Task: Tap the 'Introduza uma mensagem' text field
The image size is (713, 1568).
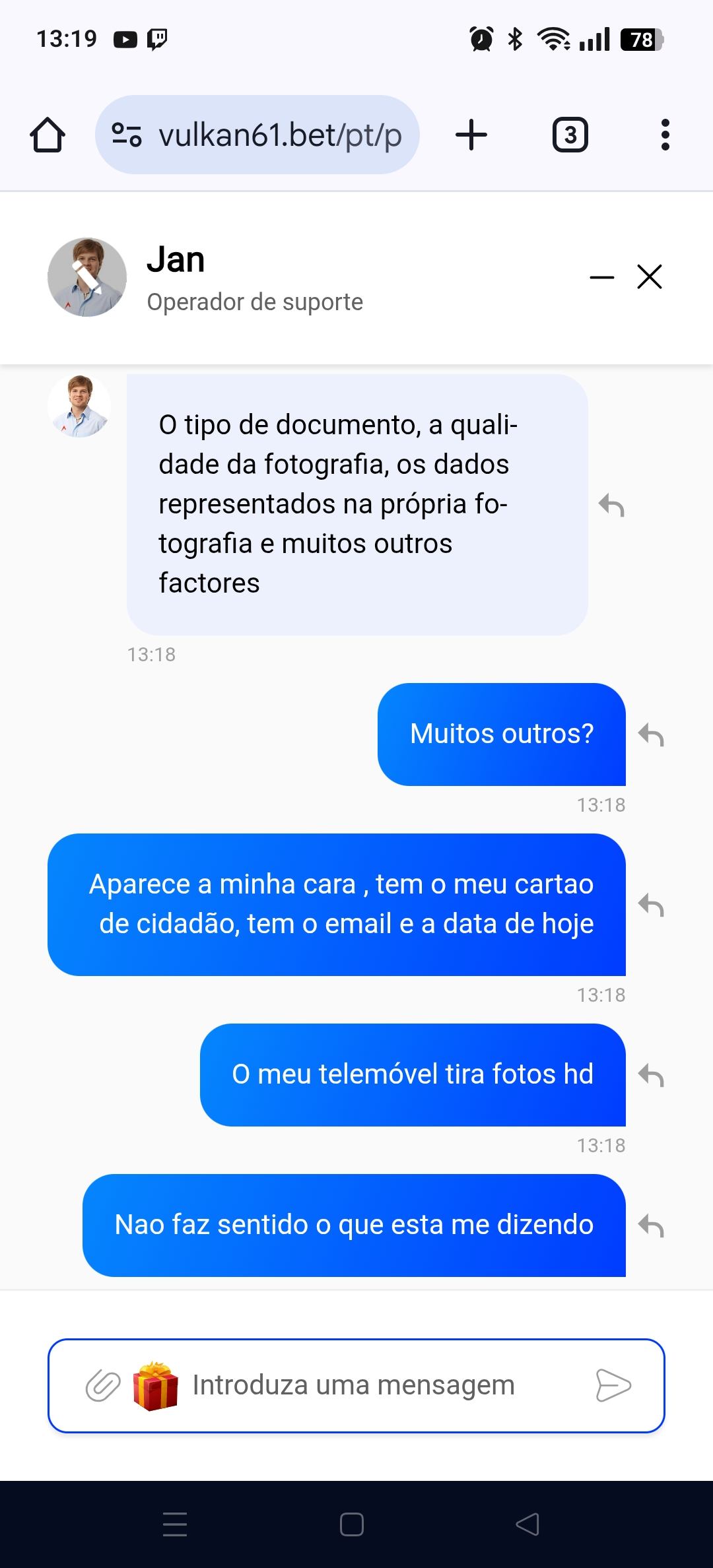Action: (383, 1386)
